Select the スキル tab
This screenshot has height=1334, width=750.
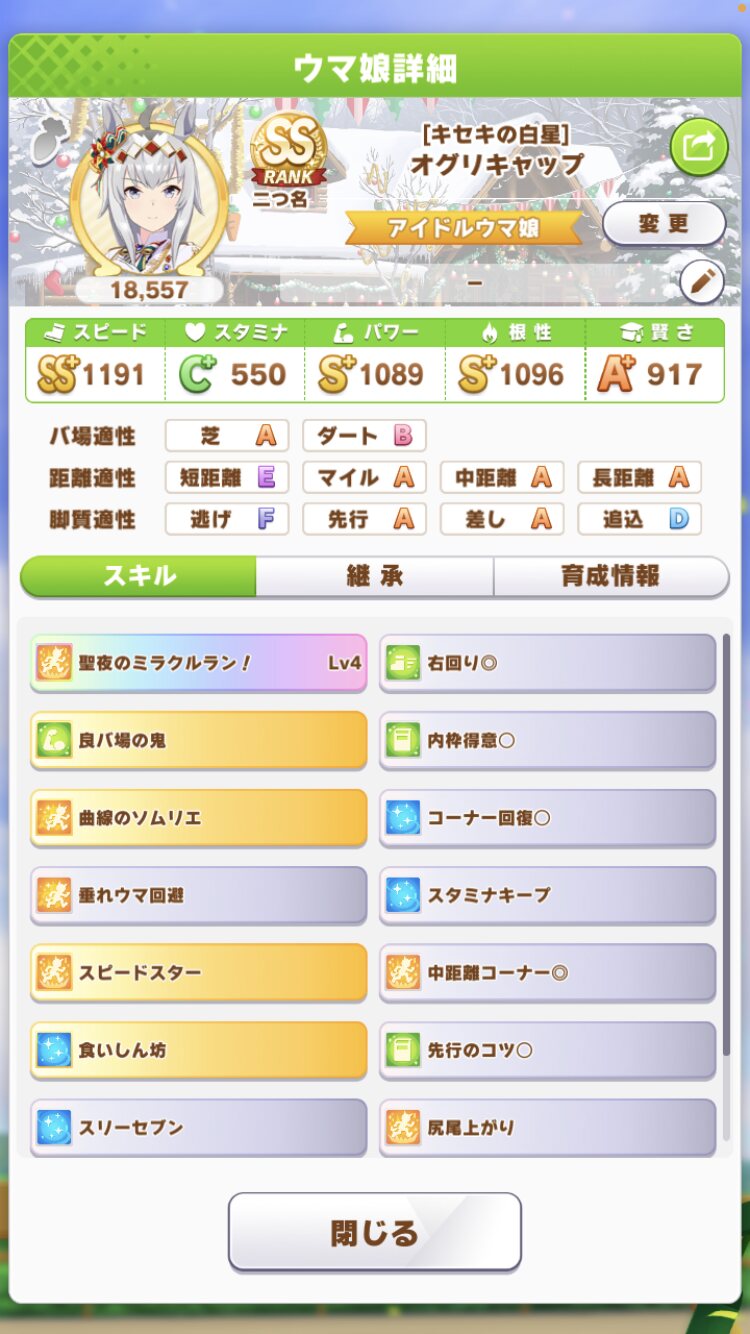click(139, 576)
